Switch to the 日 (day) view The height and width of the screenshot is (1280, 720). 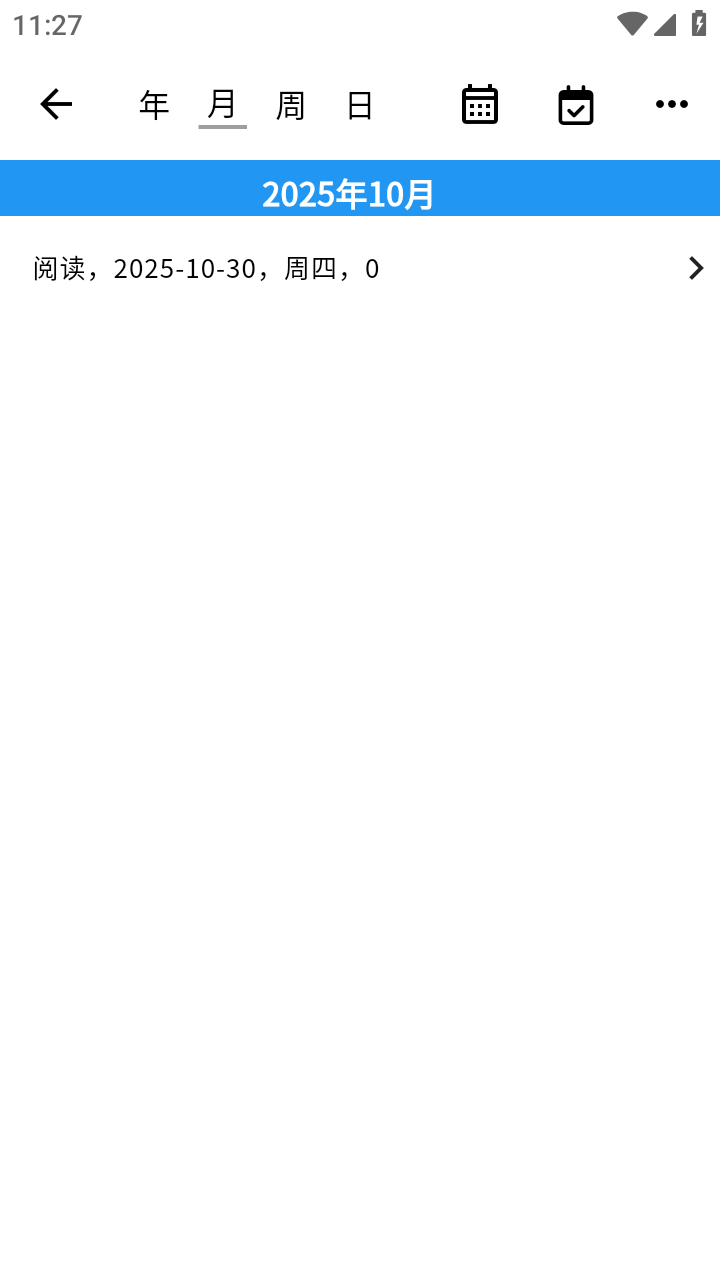coord(360,105)
